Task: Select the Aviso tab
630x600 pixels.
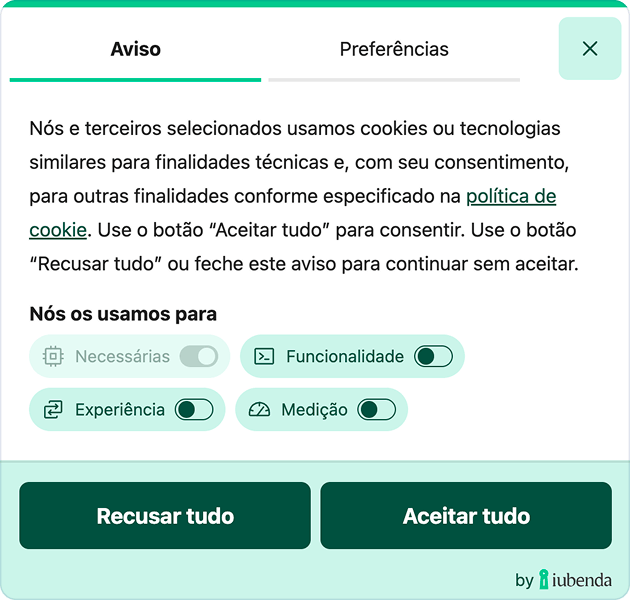Action: coord(135,49)
